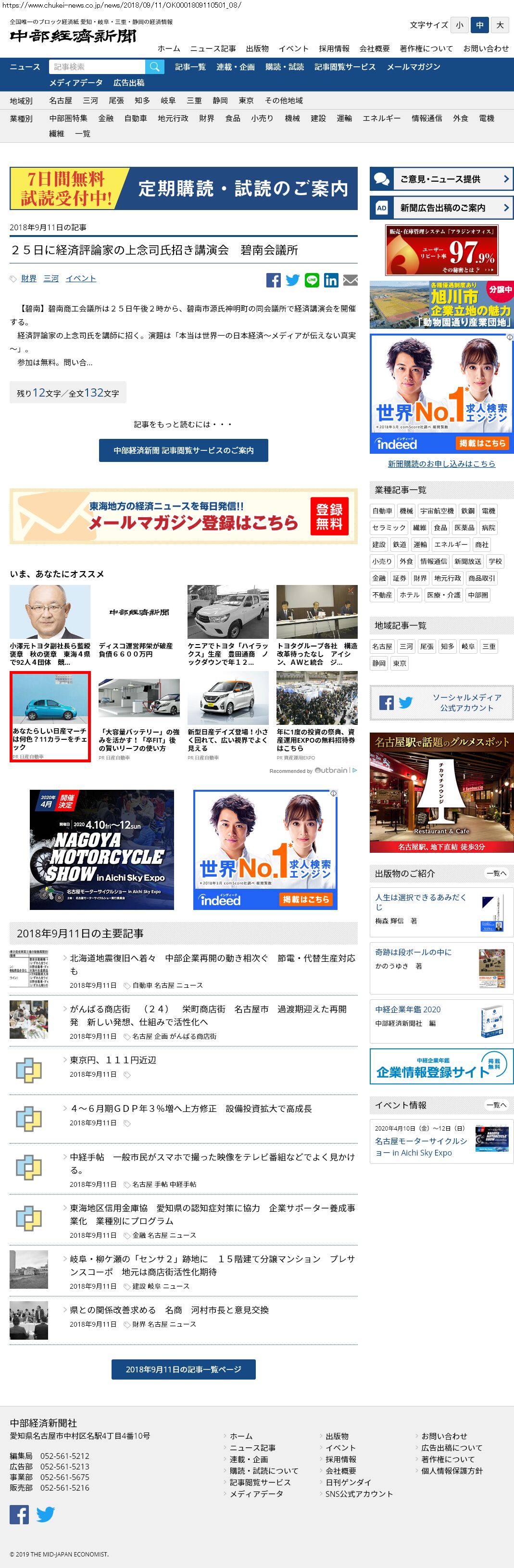Open 2018年9月11日の記事一覧ページ button
514x1568 pixels.
[x=183, y=1369]
